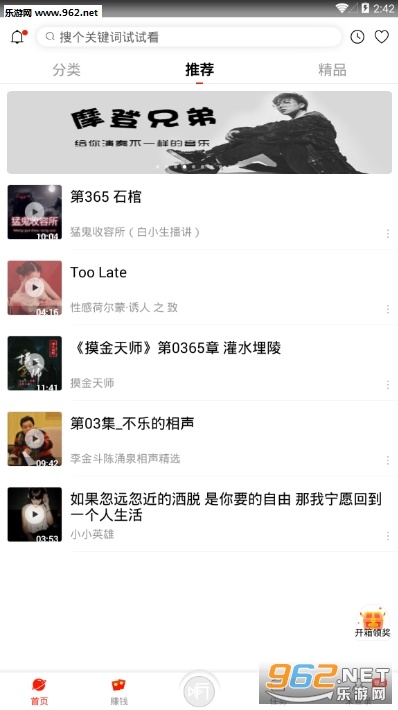Go to the 首页 tab
This screenshot has width=398, height=710.
click(x=39, y=691)
